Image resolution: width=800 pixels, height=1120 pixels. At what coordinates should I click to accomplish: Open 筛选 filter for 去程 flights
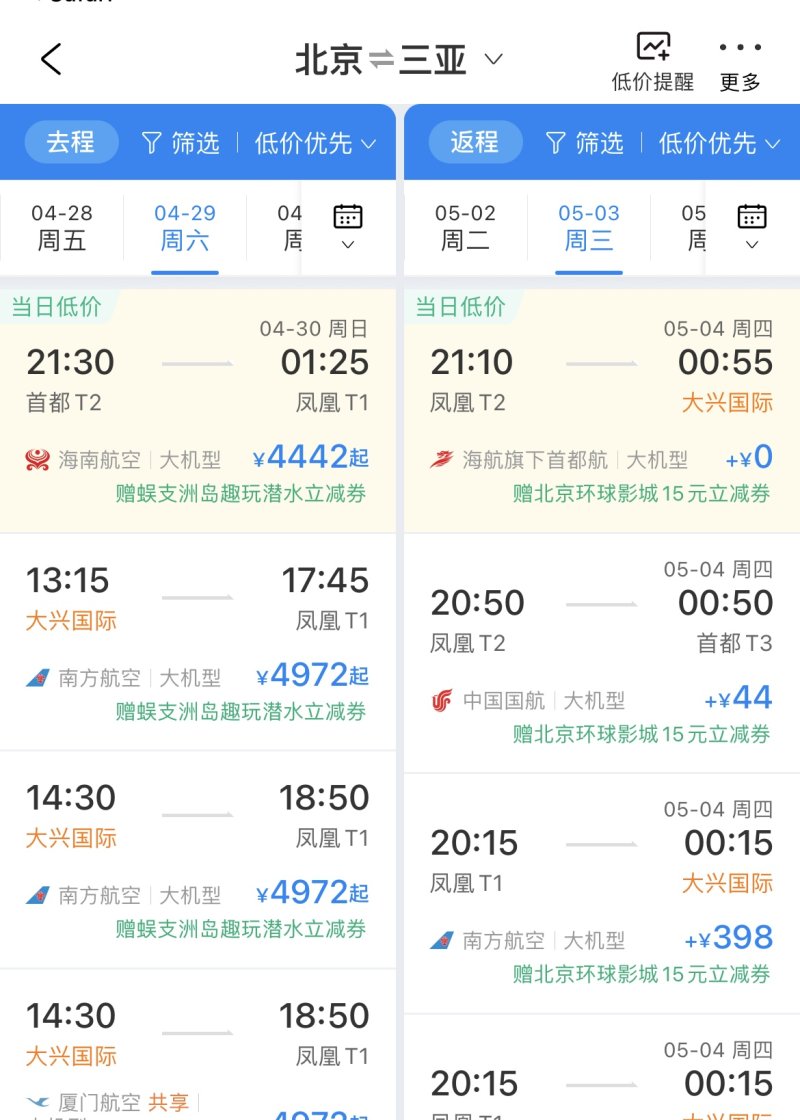coord(181,143)
